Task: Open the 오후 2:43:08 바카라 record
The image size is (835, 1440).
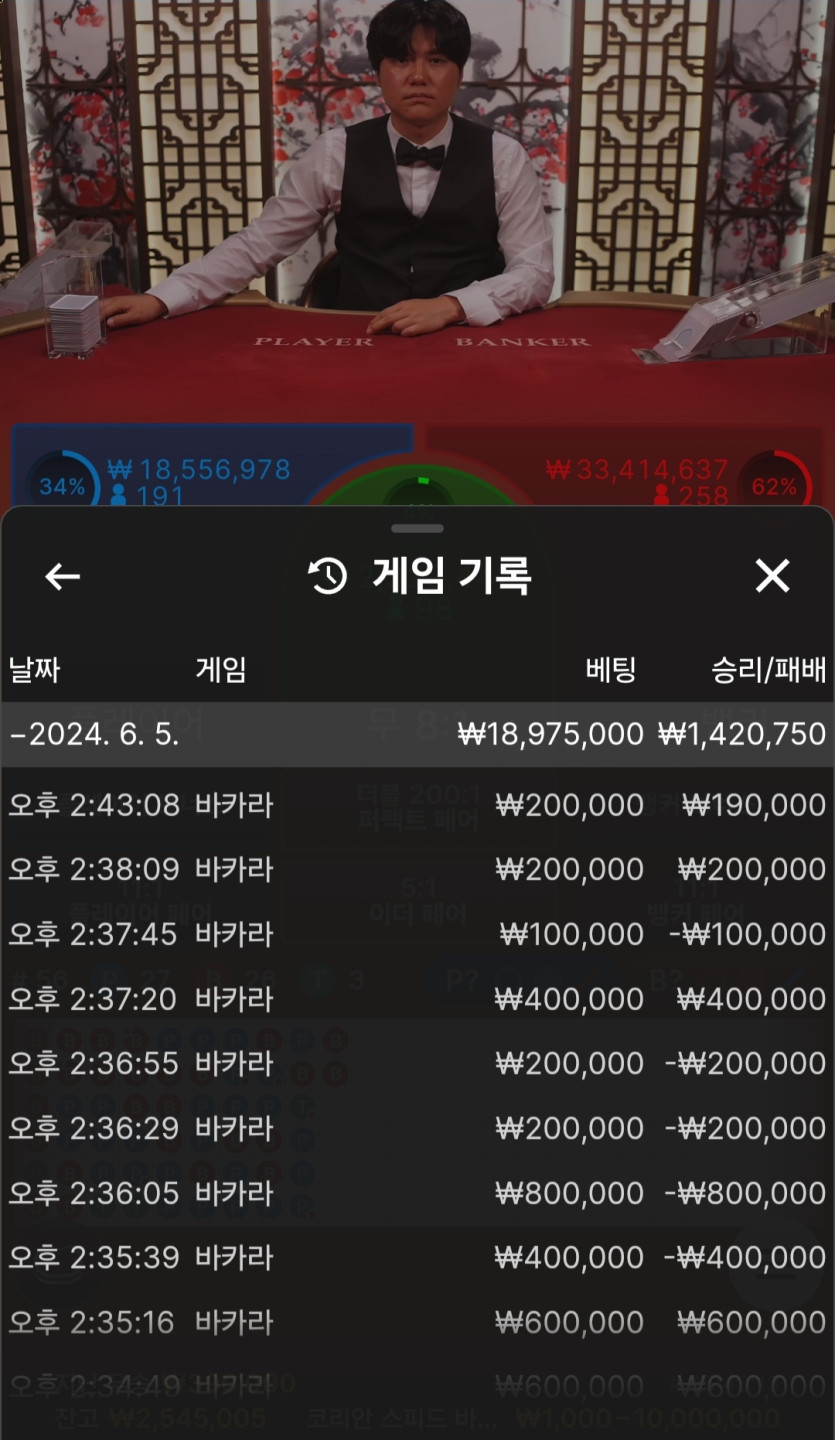Action: [417, 805]
